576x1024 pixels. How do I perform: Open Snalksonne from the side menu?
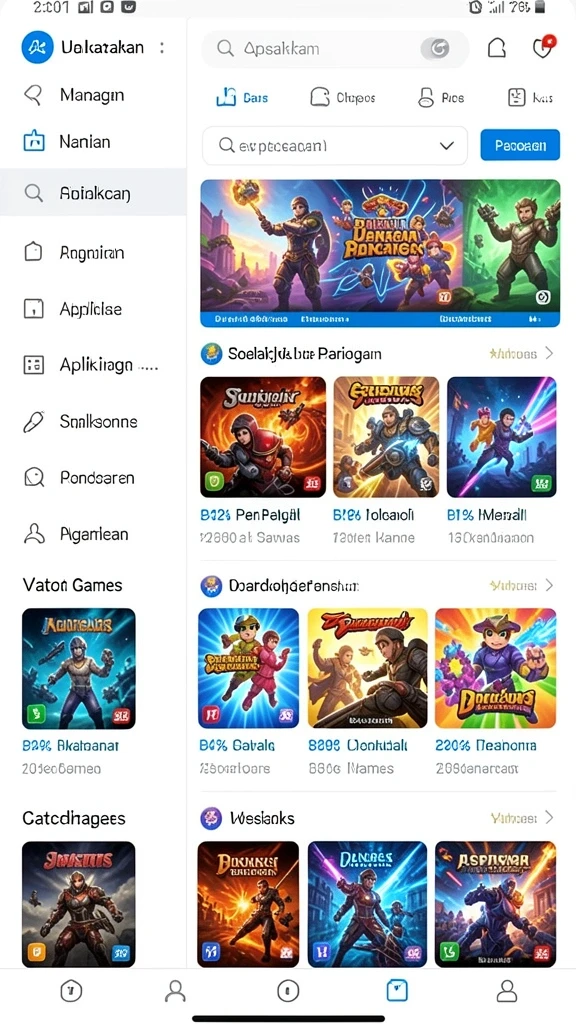[x=93, y=422]
